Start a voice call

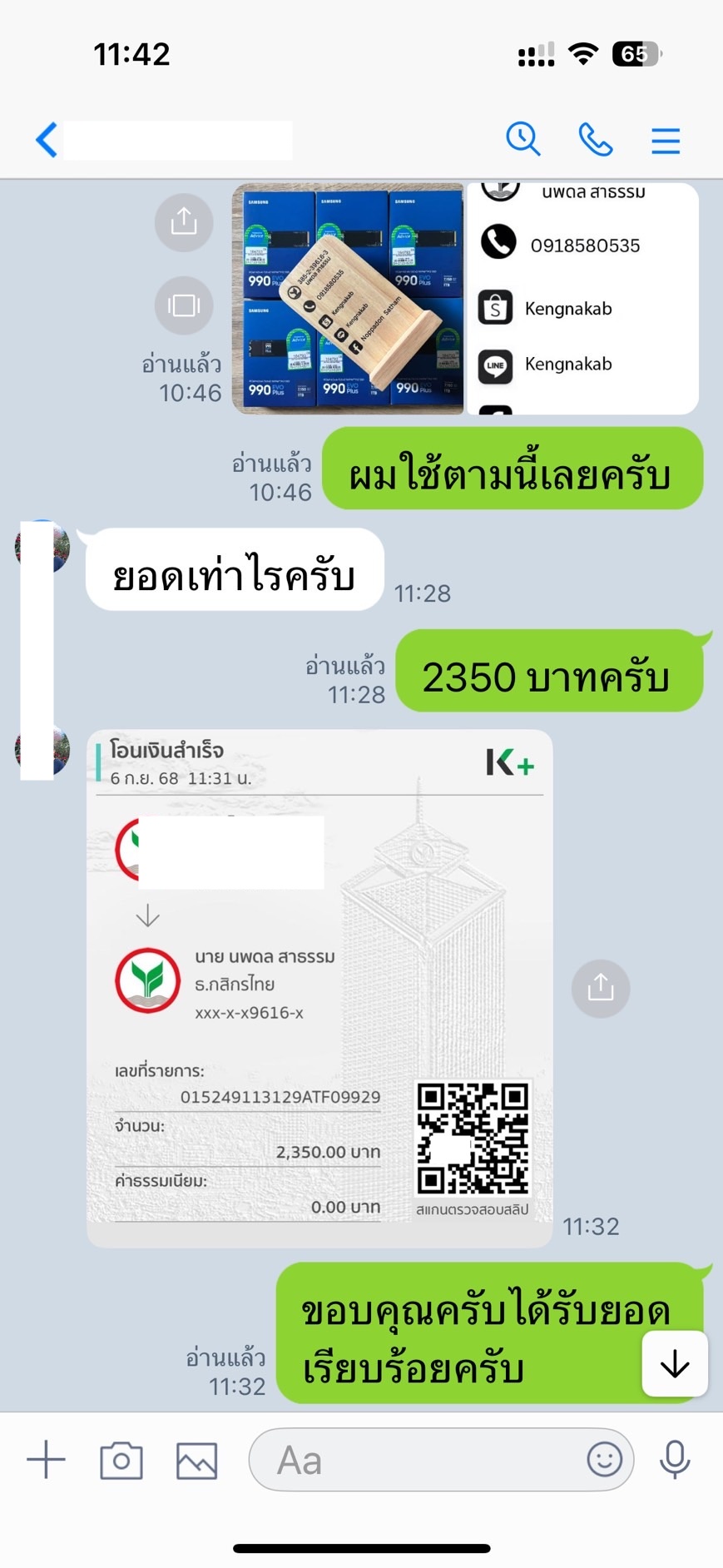[596, 140]
